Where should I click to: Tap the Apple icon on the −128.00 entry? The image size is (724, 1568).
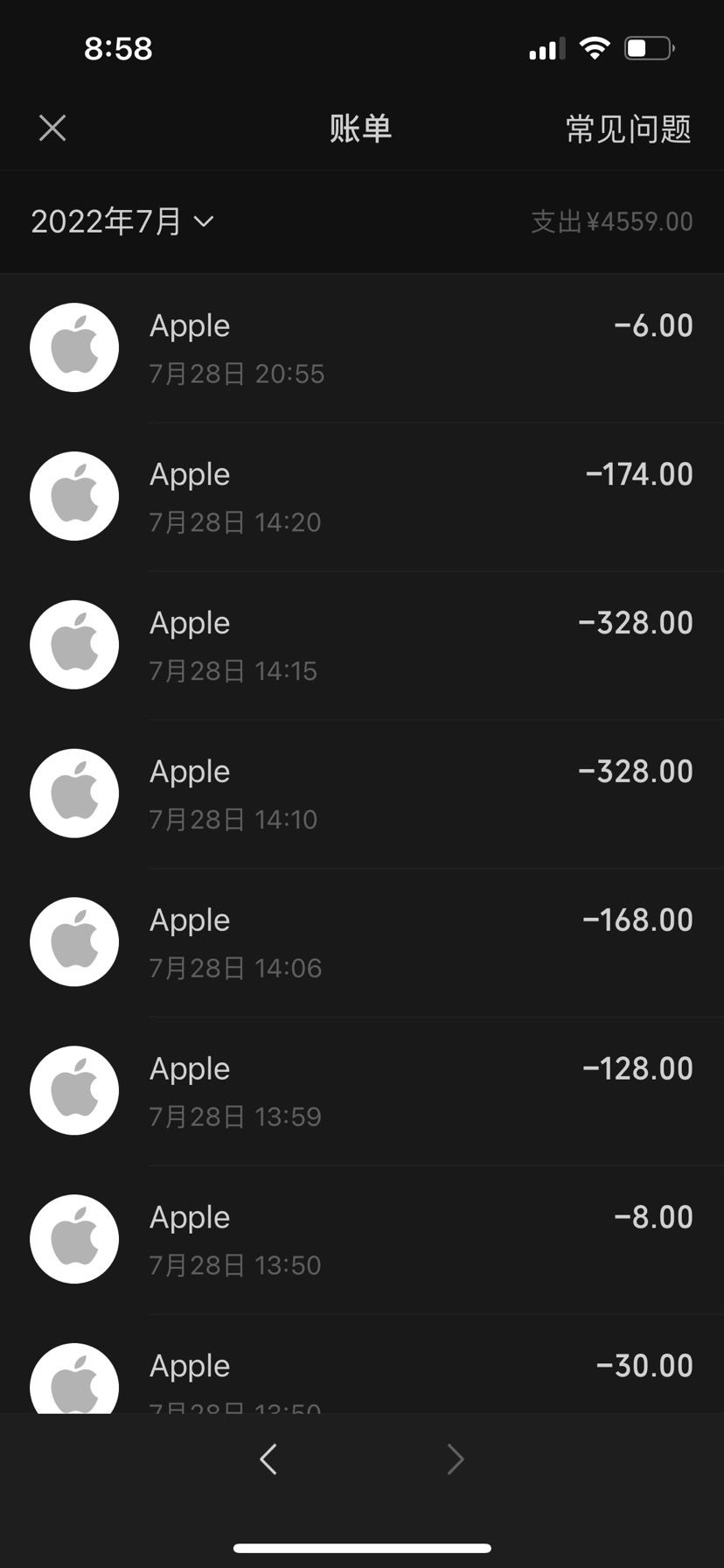[74, 1090]
